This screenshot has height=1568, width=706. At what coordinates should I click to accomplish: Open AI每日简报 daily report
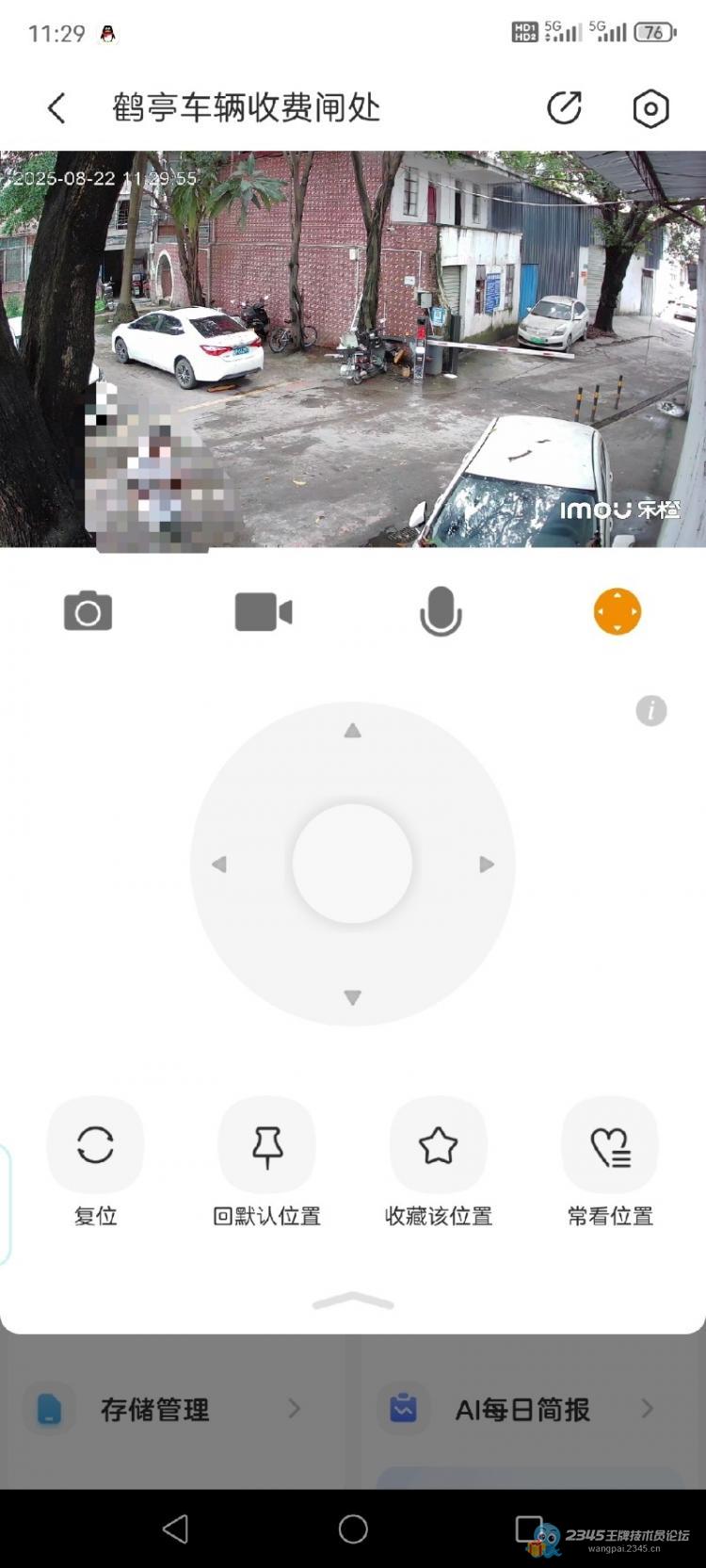[522, 1409]
